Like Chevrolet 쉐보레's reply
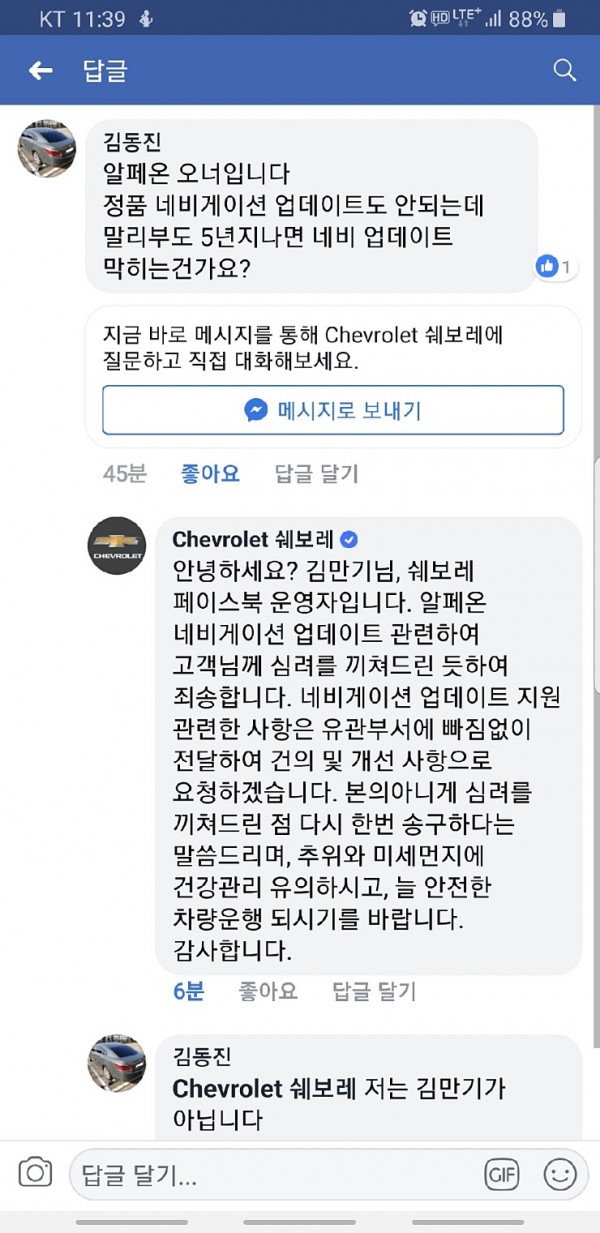Viewport: 600px width, 1233px height. [x=267, y=991]
